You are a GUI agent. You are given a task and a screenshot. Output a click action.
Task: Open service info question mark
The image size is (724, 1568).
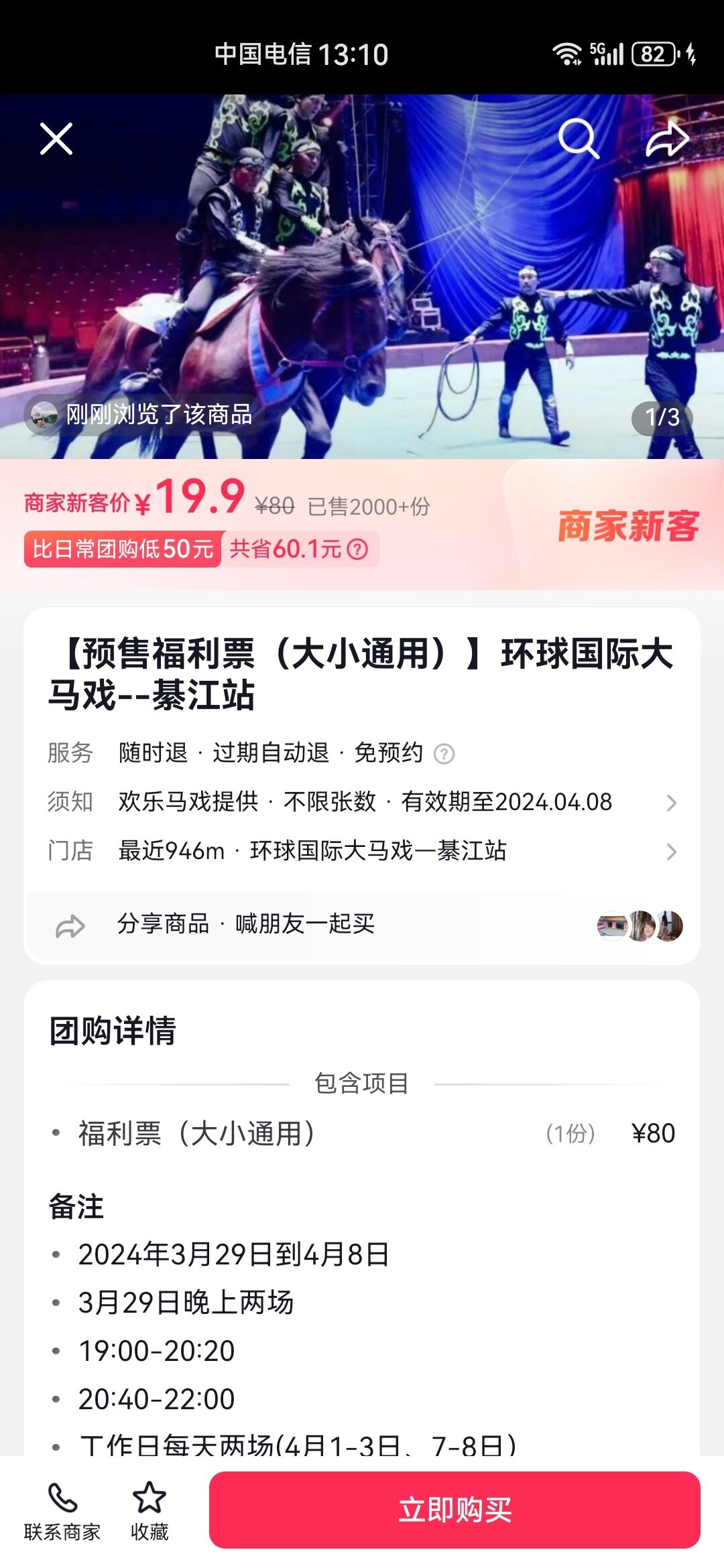(x=444, y=754)
